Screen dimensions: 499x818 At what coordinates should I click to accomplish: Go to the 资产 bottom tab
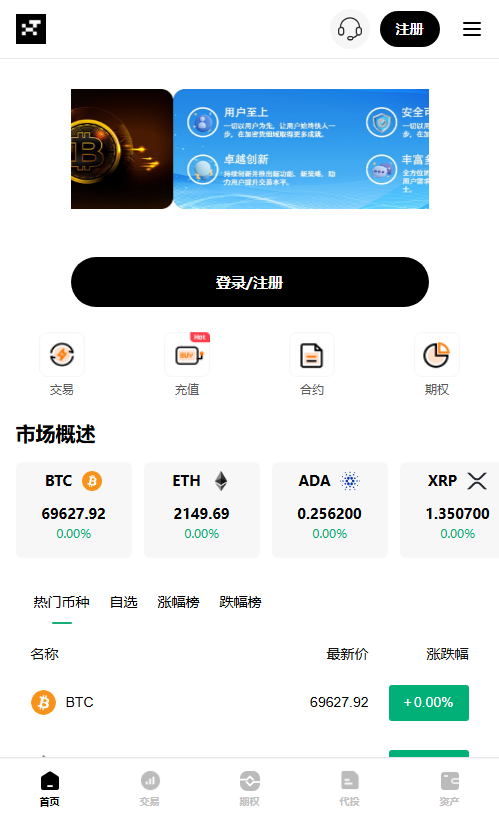pyautogui.click(x=449, y=788)
